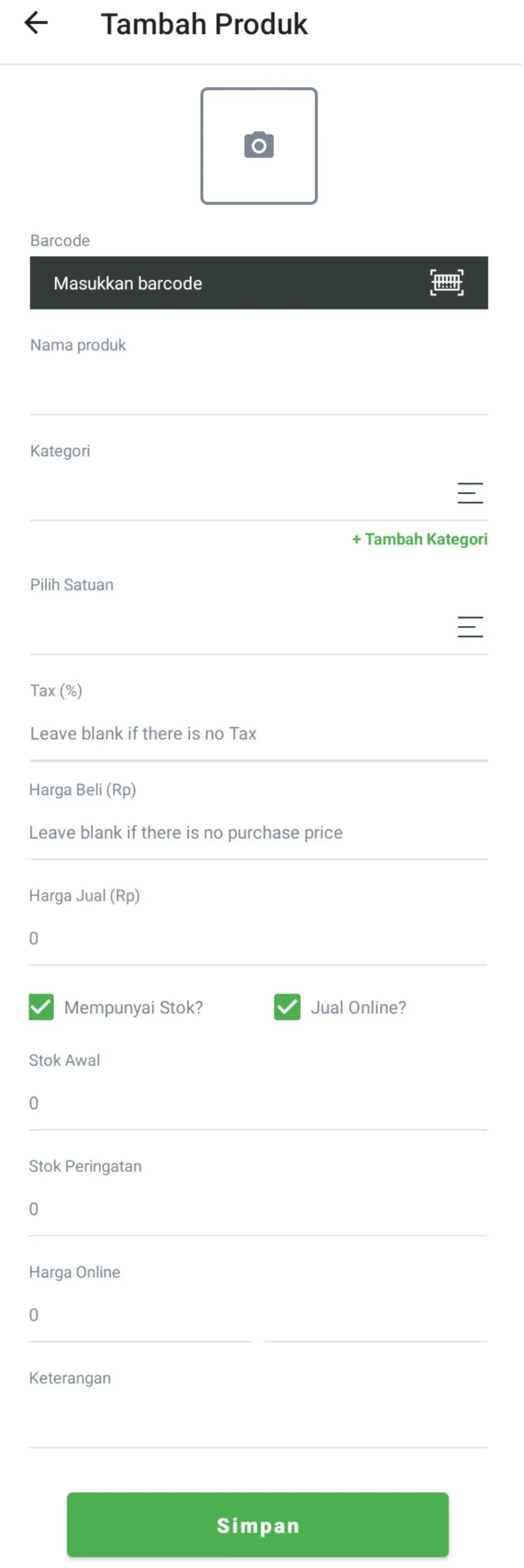Uncheck the Mempunyai Stok checkbox

[x=40, y=1007]
